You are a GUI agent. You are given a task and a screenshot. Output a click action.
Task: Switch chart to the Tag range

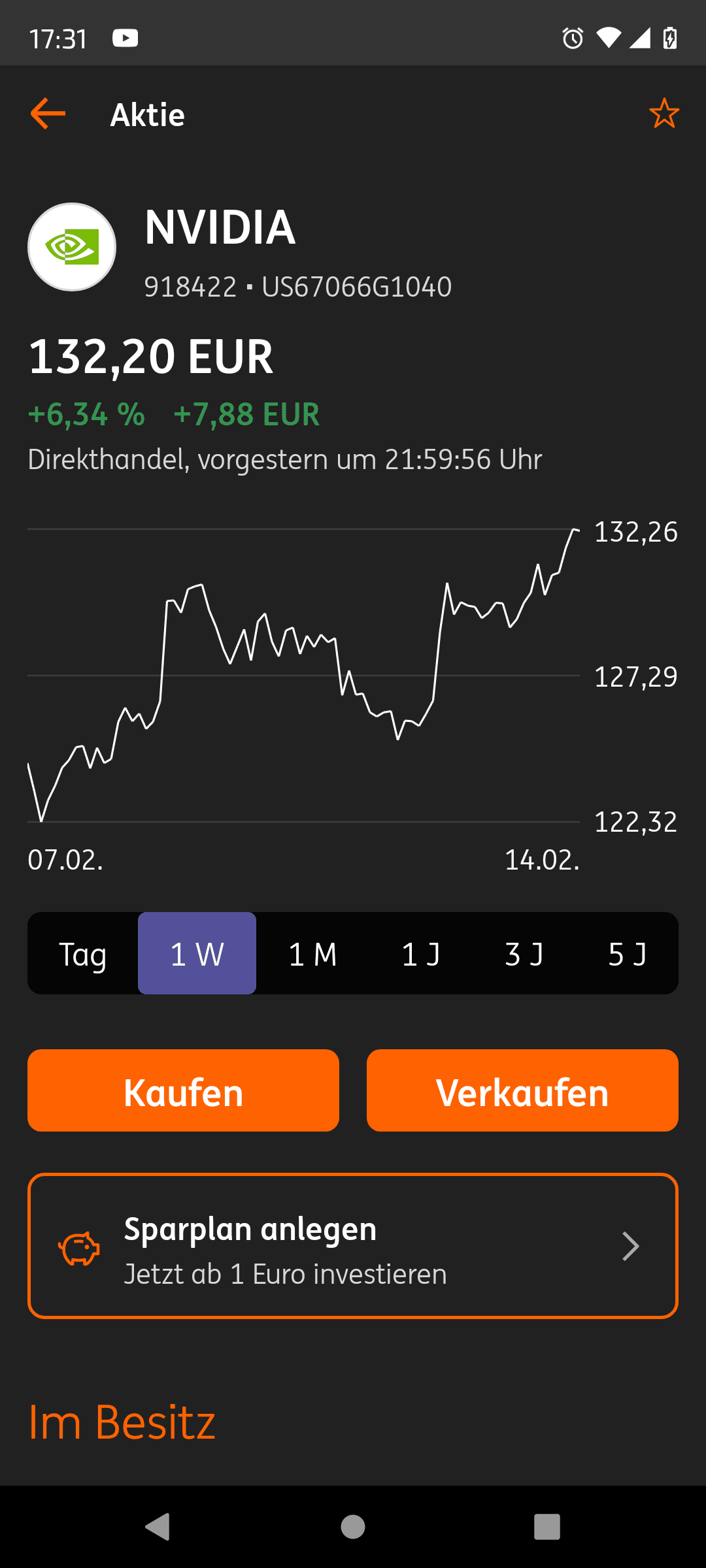(83, 954)
